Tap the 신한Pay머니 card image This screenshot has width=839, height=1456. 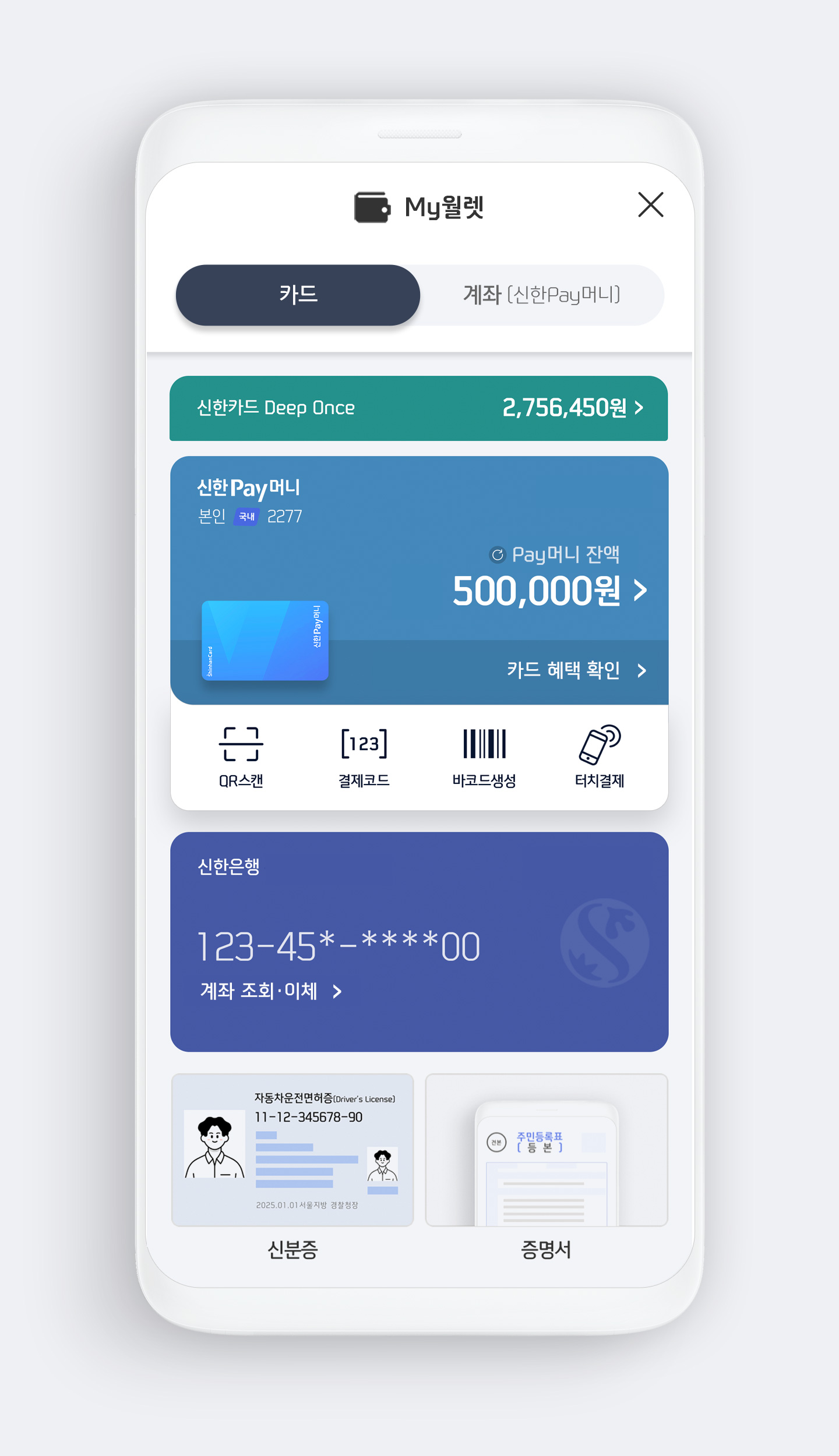265,641
